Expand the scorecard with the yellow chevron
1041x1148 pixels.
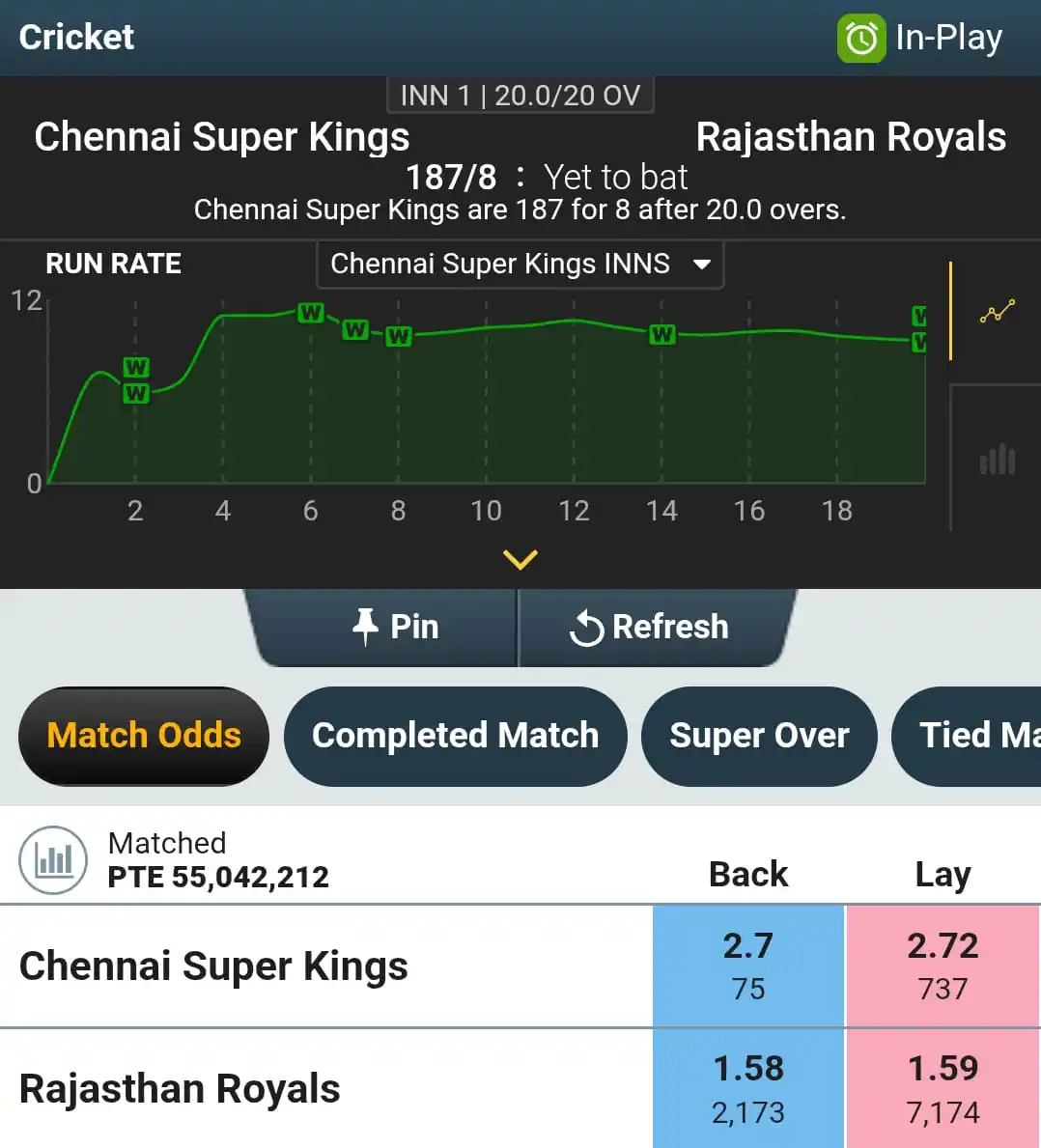[x=520, y=559]
